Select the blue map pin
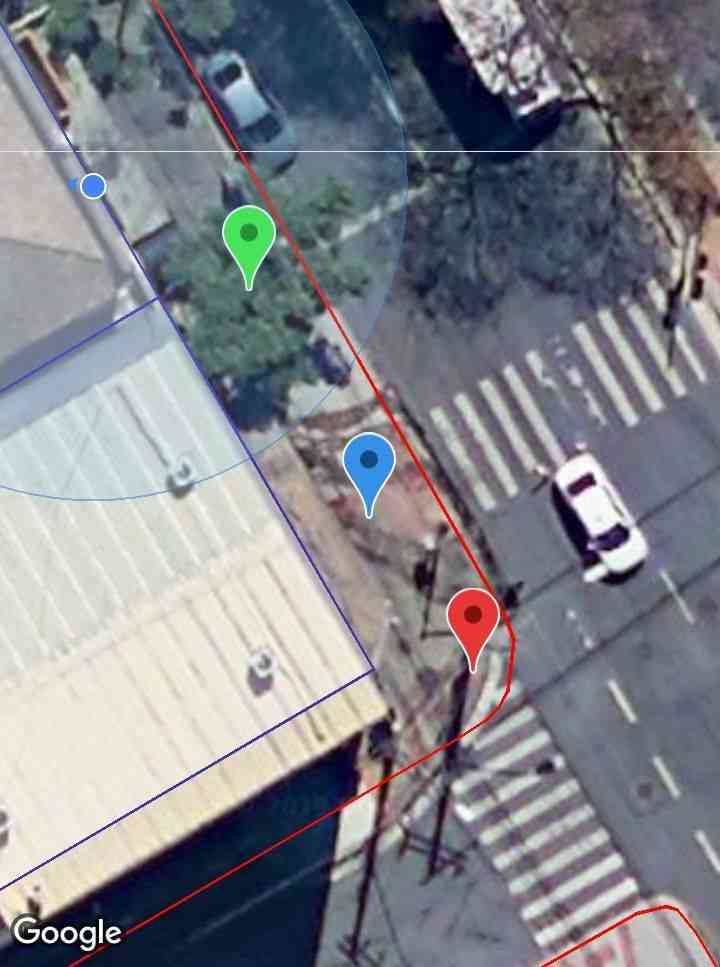The image size is (720, 967). point(369,466)
